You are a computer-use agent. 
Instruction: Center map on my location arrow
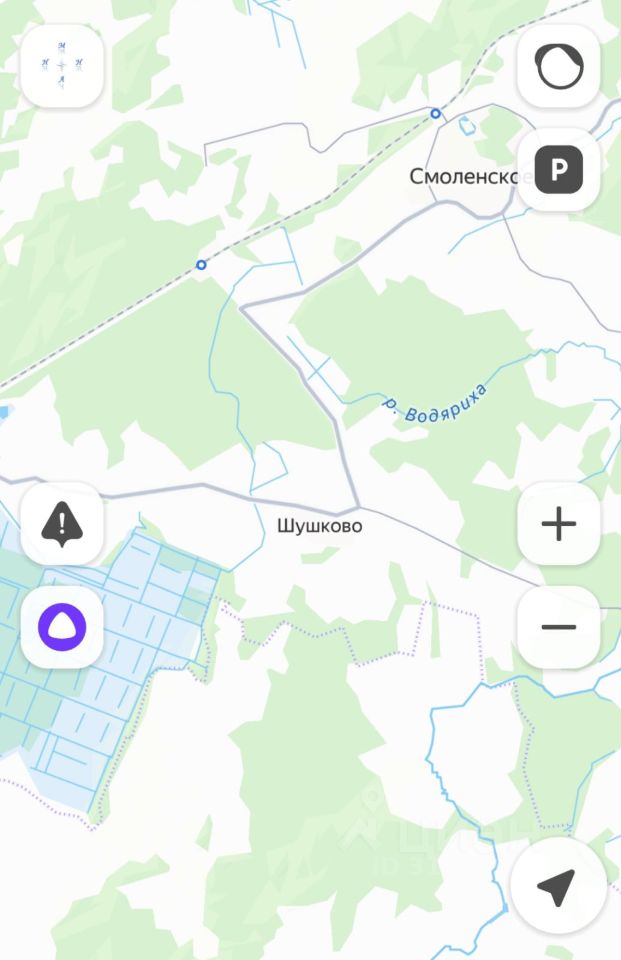555,886
